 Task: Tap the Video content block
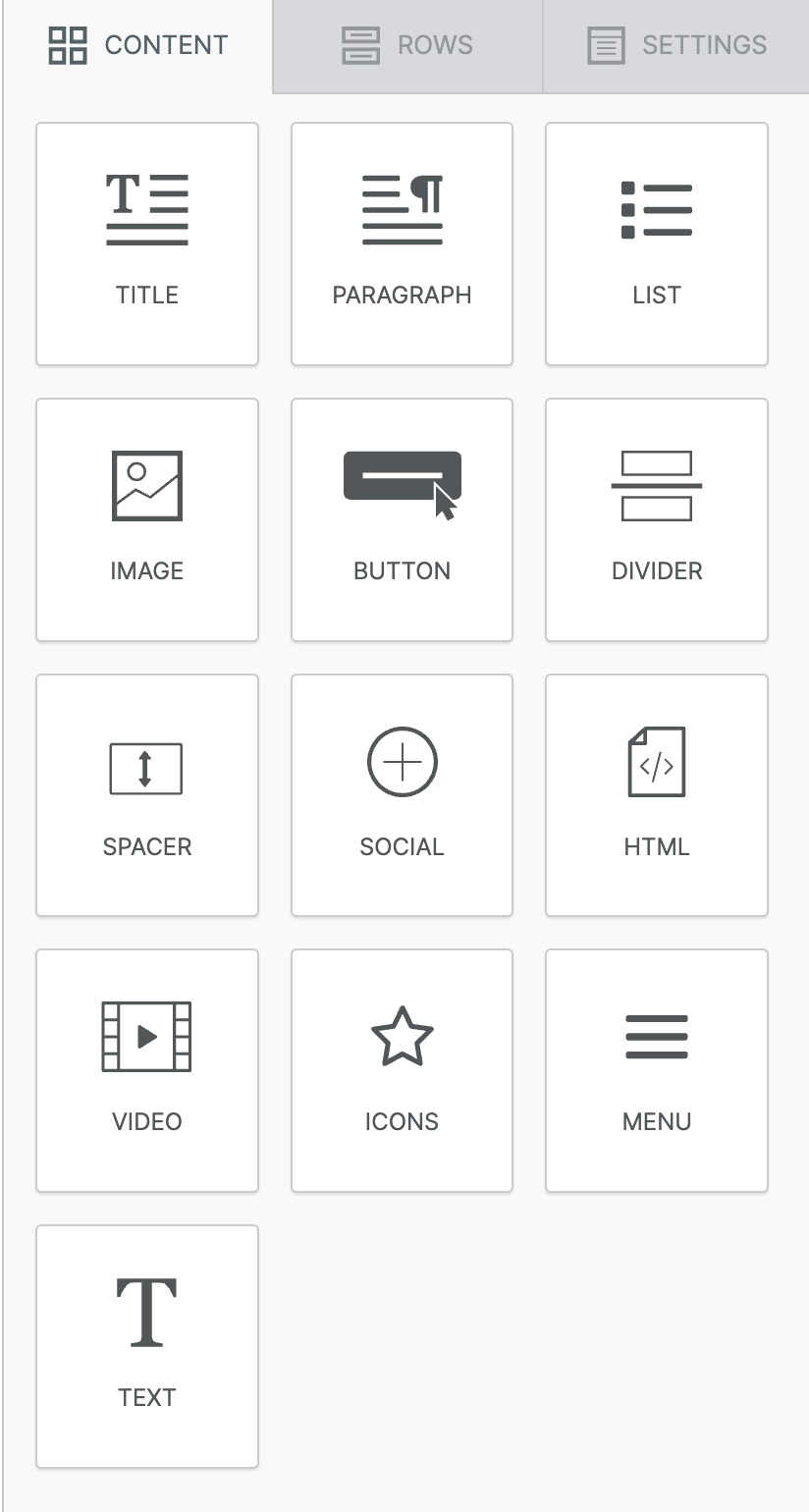point(147,1070)
